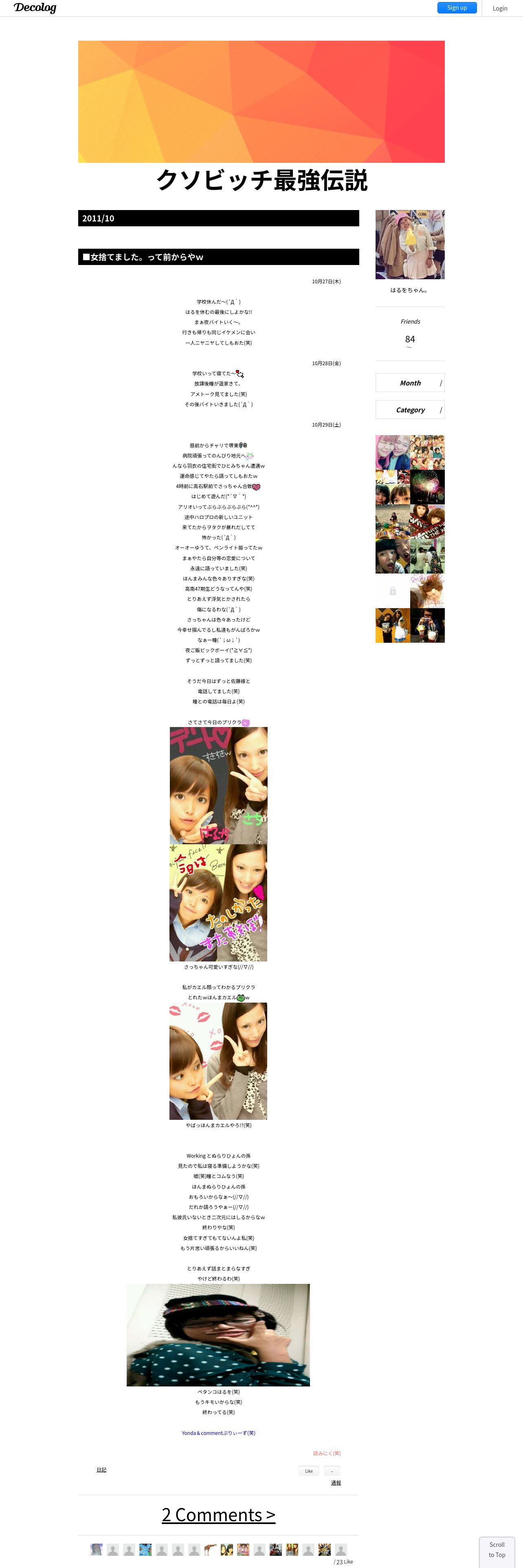Open the 2 Comments section
Image resolution: width=523 pixels, height=1568 pixels.
(219, 1514)
